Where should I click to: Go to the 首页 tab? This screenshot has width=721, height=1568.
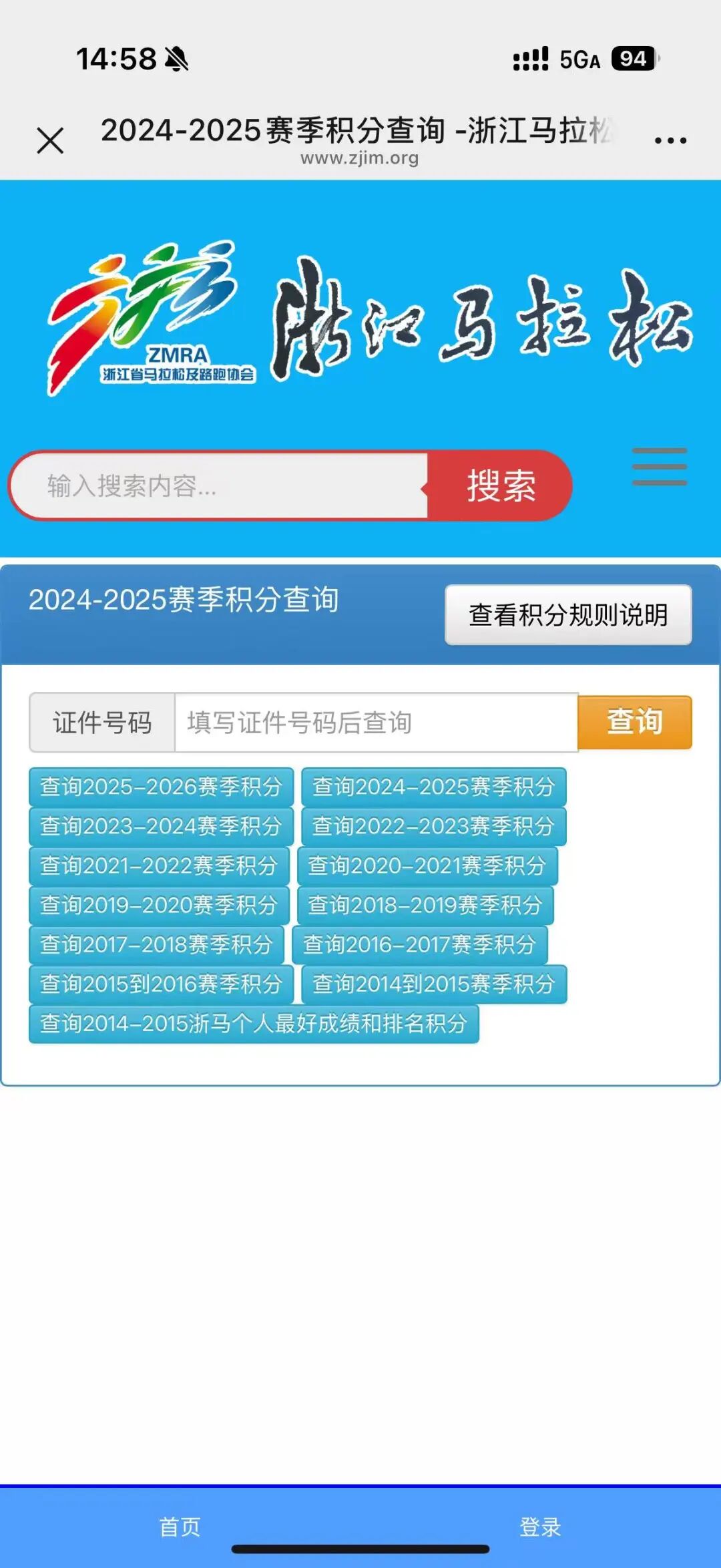[180, 1527]
